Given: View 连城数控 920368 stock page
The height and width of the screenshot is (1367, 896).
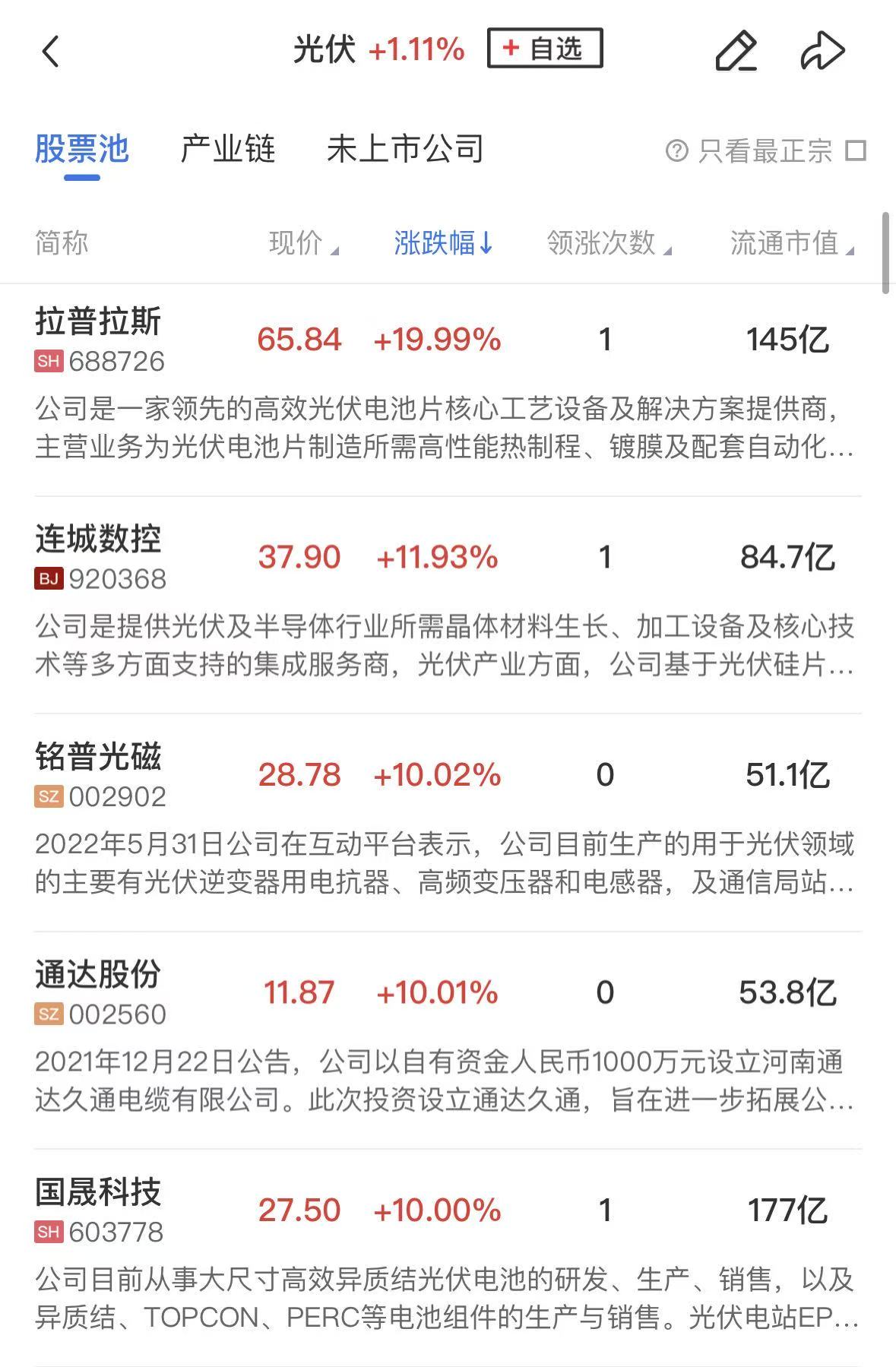Looking at the screenshot, I should tap(99, 557).
